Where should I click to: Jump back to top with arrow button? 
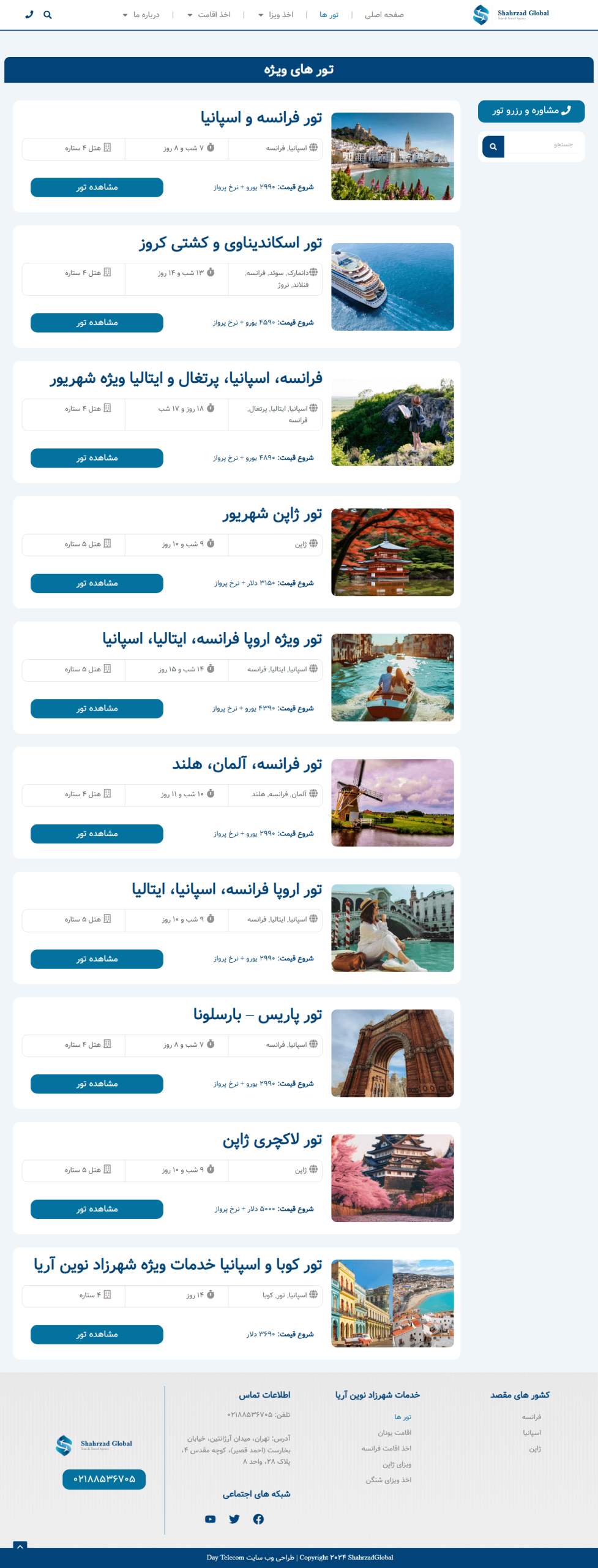20,1547
